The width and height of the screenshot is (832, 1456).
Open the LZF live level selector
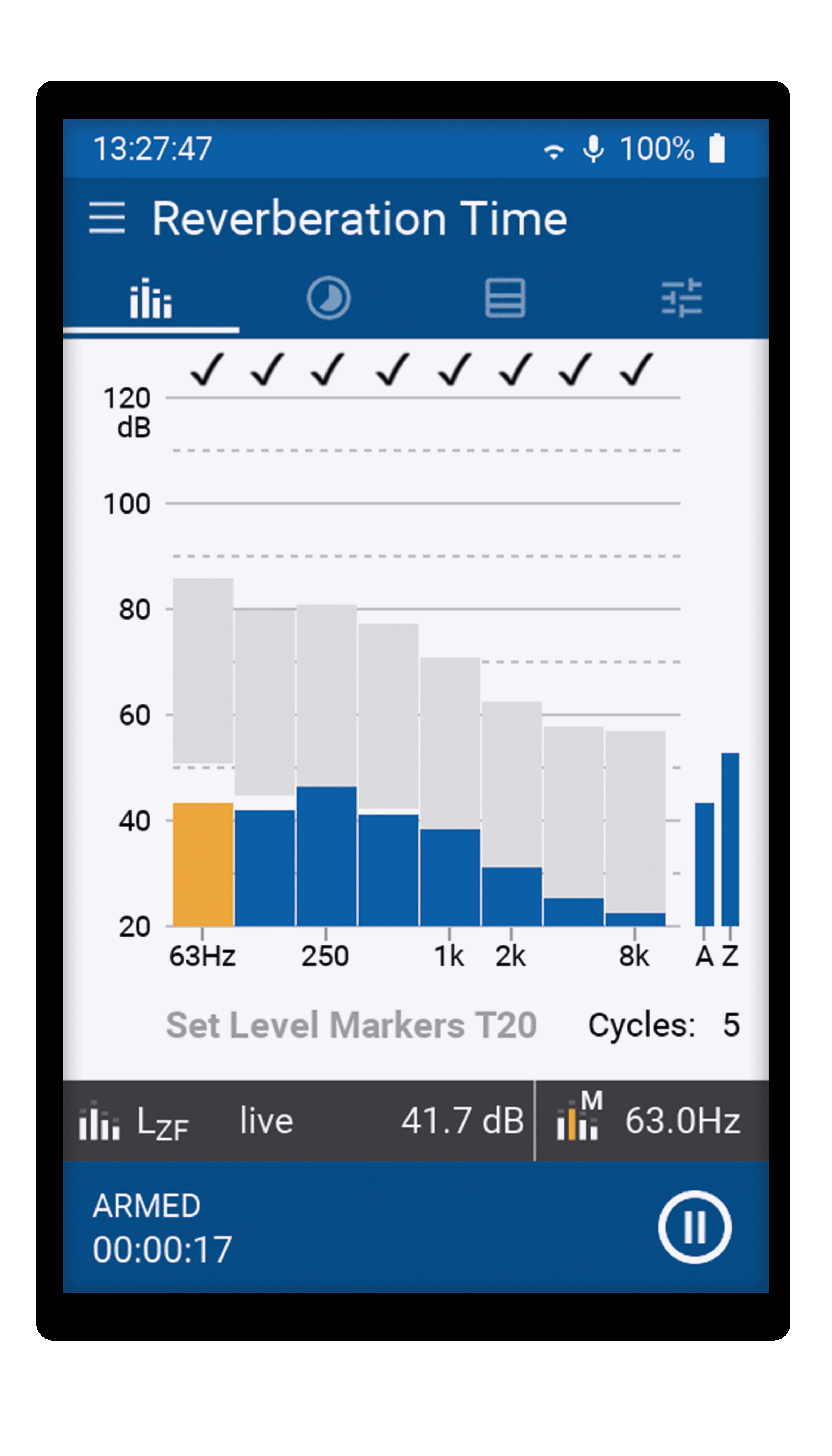[x=298, y=1121]
